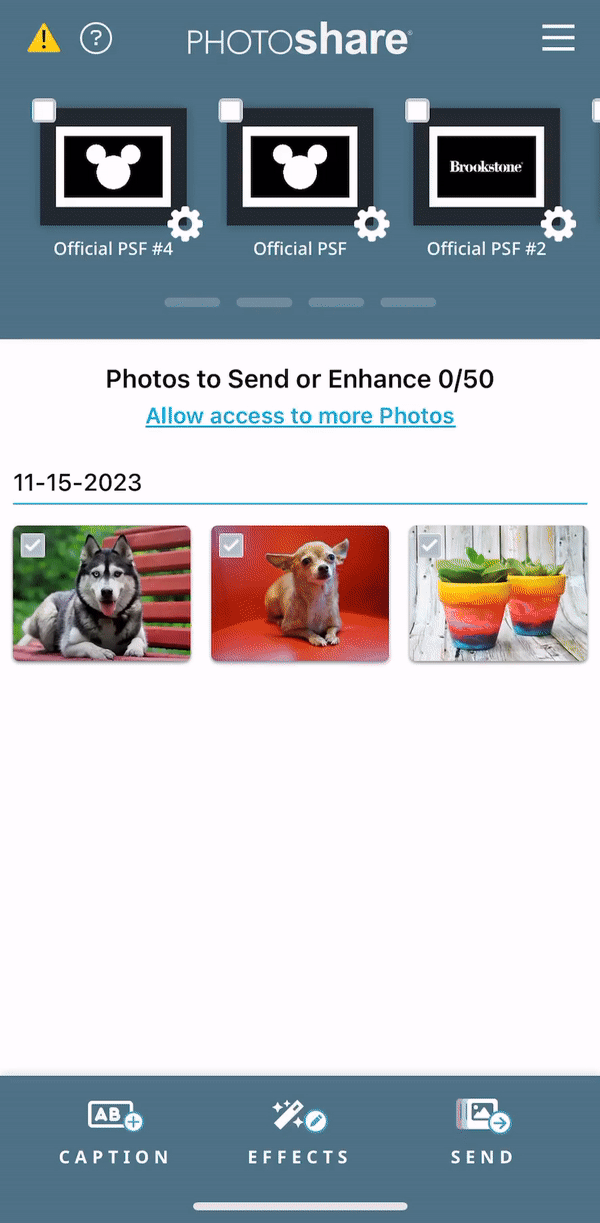Open settings gear for Official PSF #2
Viewport: 600px width, 1223px height.
coord(558,224)
